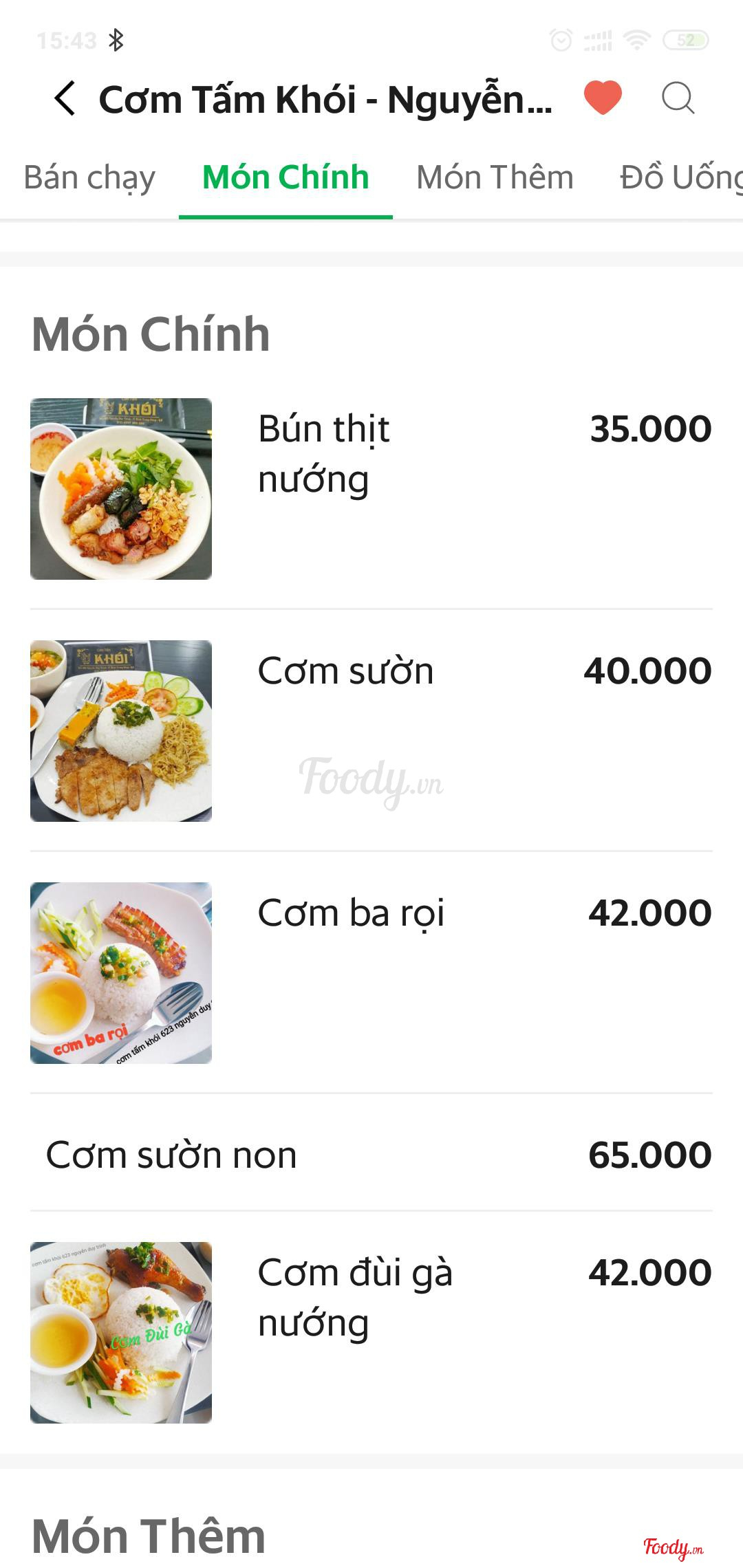Screen dimensions: 743x1568
Task: Switch to the Bán chạy tab
Action: point(89,177)
